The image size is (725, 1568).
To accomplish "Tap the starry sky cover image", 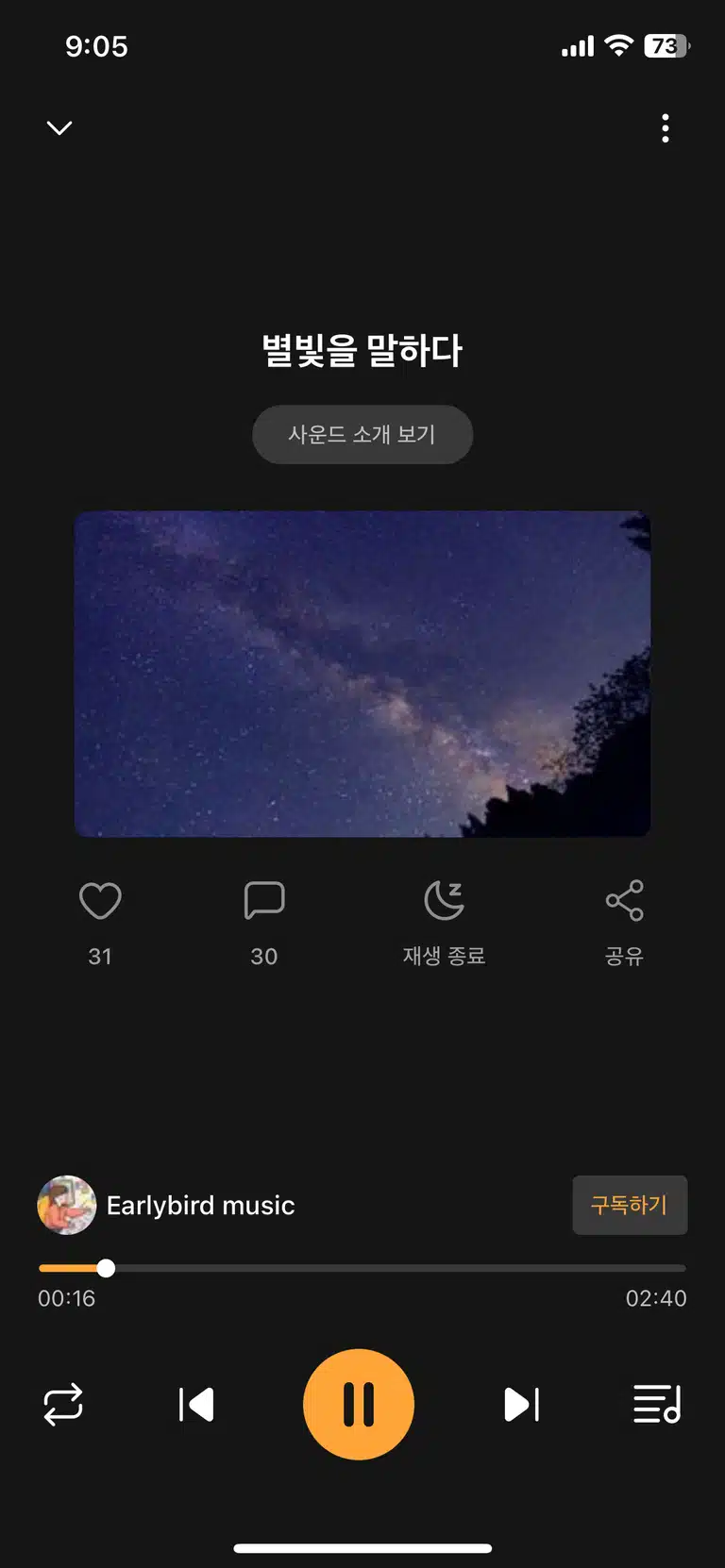I will (362, 674).
